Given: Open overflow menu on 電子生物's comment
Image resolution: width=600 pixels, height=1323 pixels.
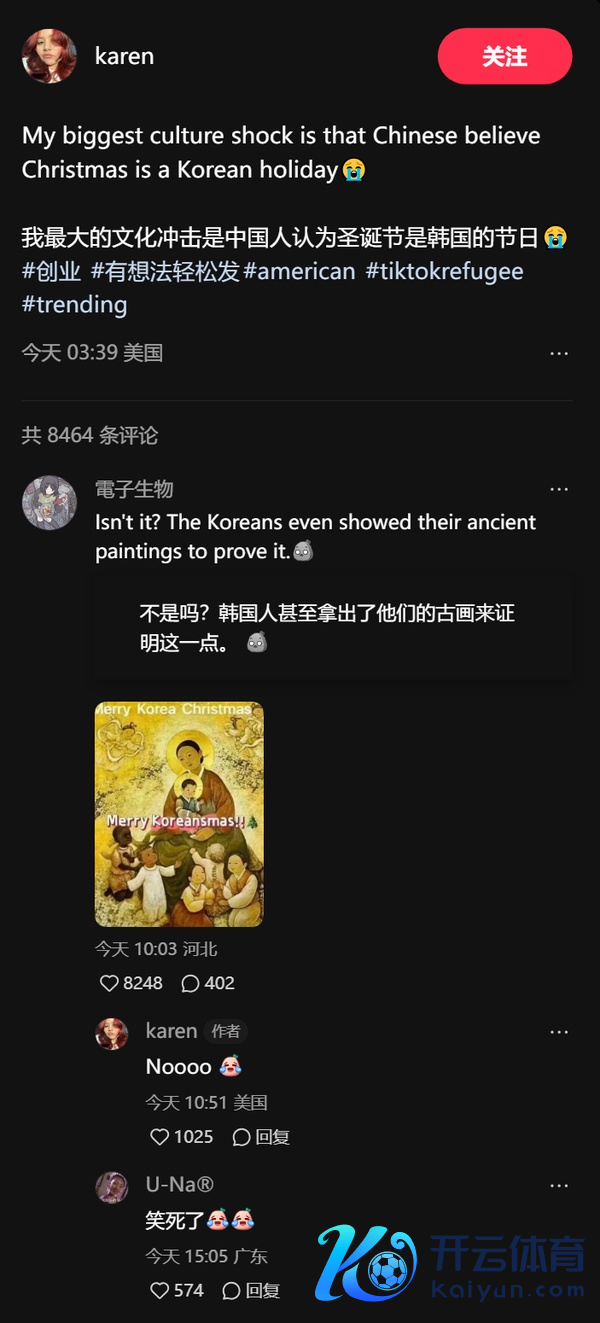Looking at the screenshot, I should coord(559,489).
